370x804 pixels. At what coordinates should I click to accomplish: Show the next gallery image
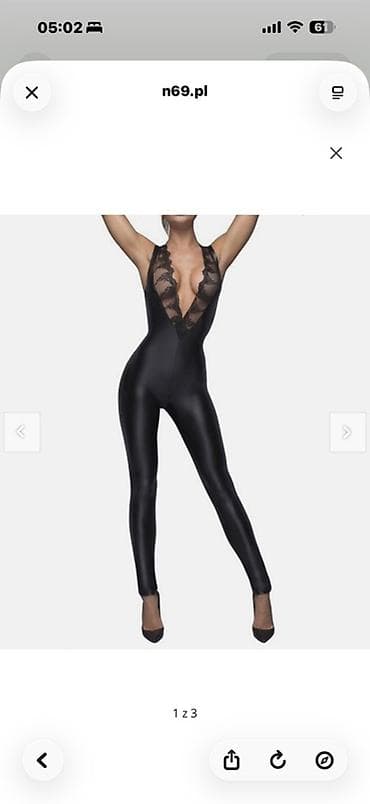(347, 432)
